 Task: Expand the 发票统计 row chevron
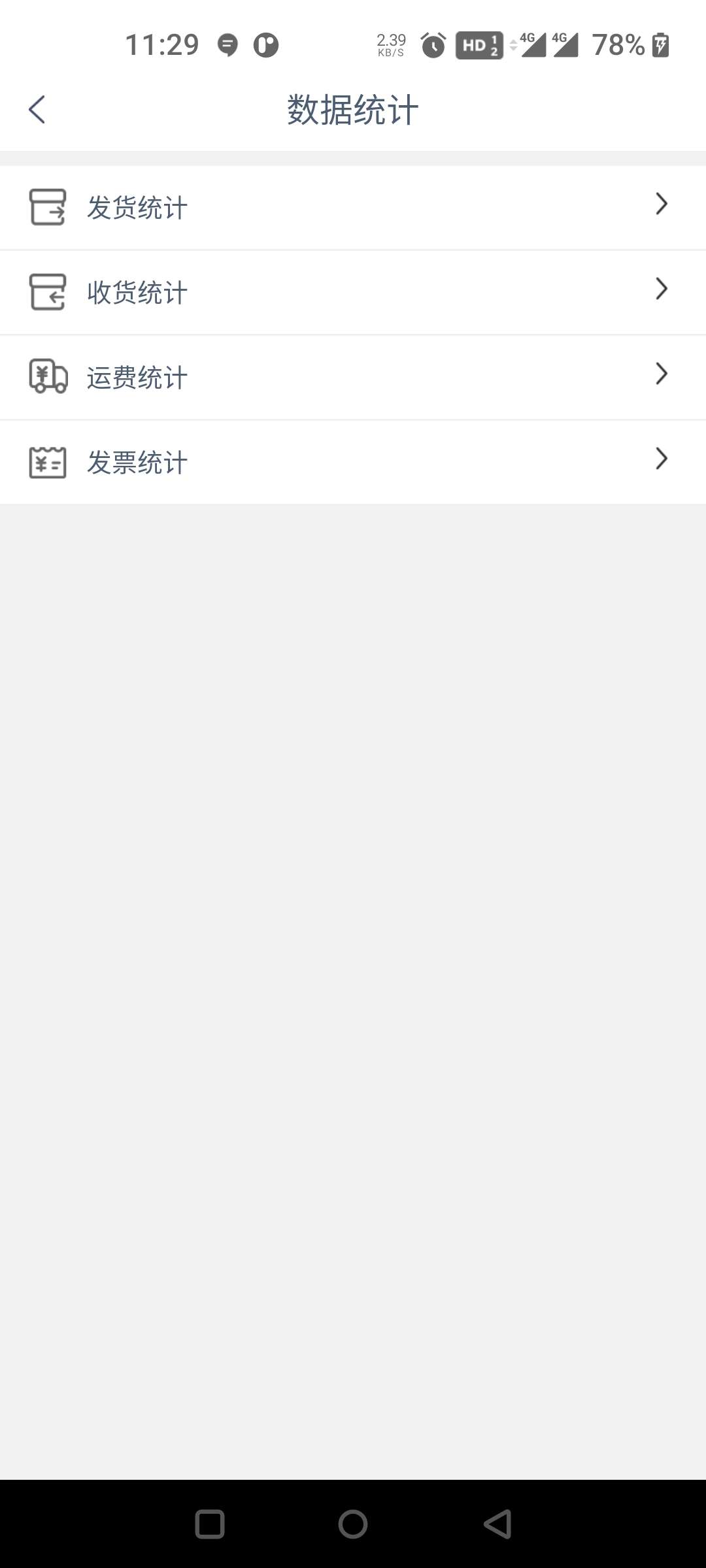660,459
